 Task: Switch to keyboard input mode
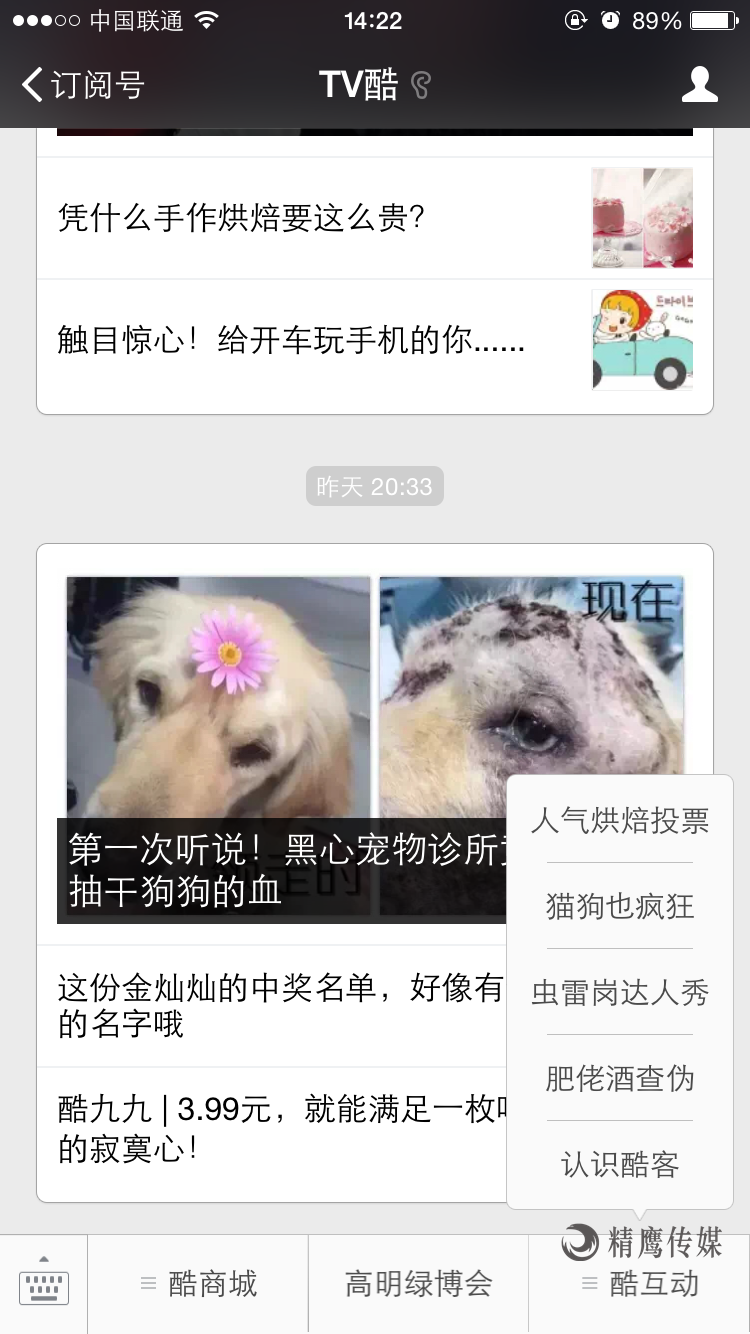coord(44,1284)
